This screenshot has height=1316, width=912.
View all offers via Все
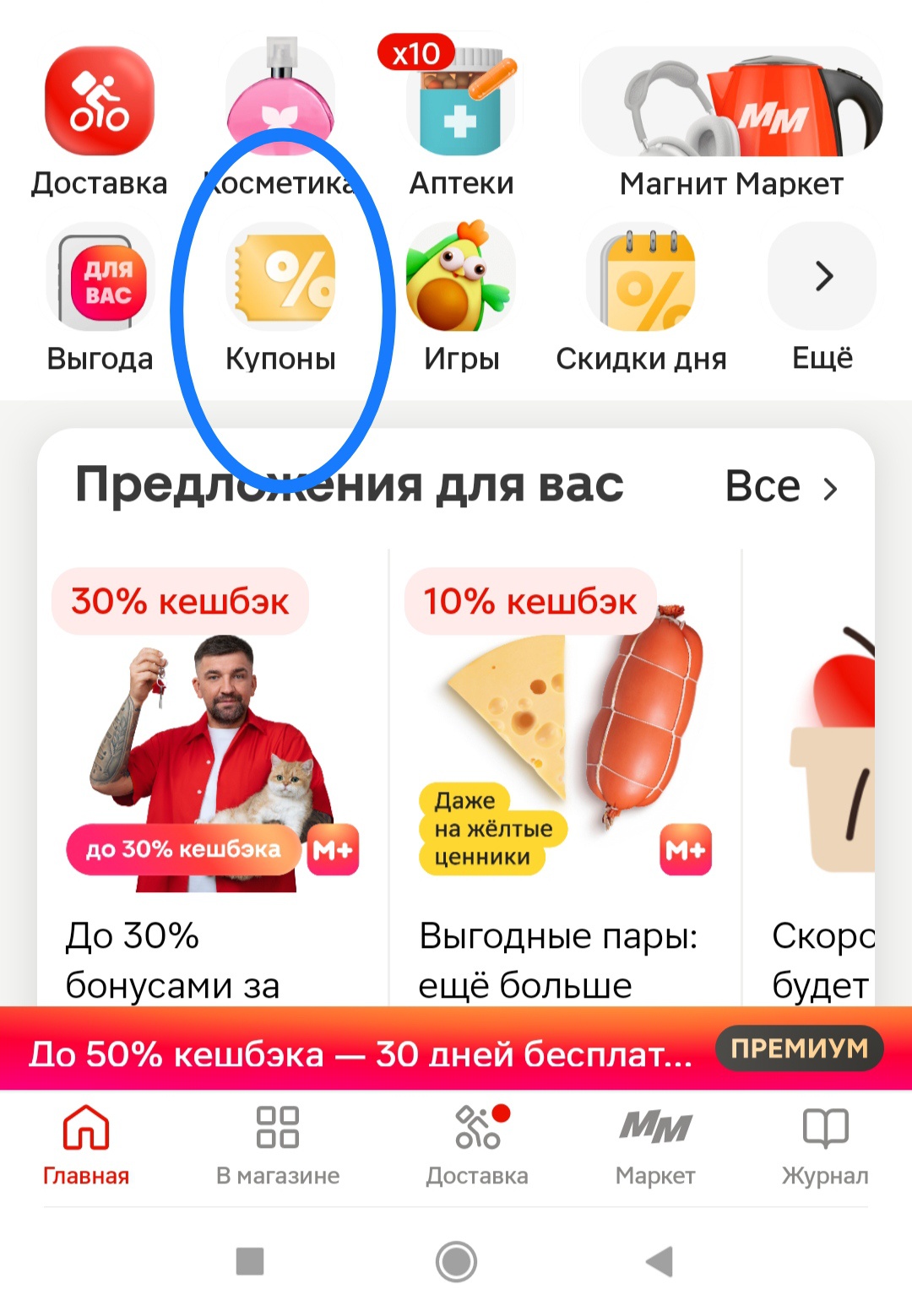[782, 487]
